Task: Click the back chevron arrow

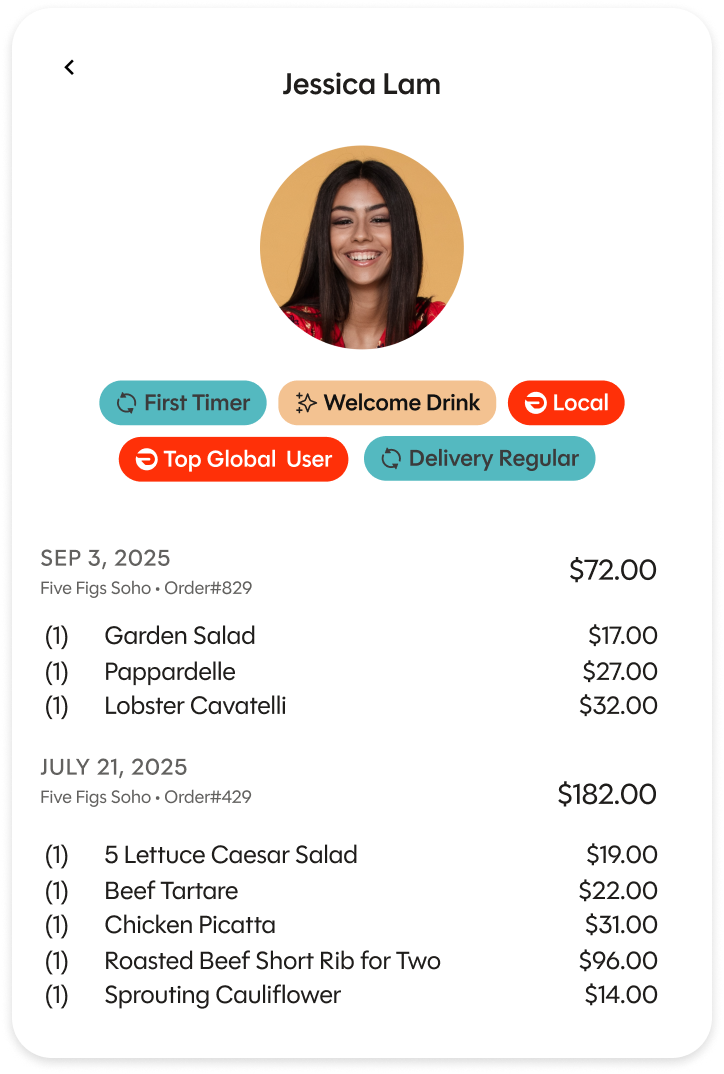Action: [69, 67]
